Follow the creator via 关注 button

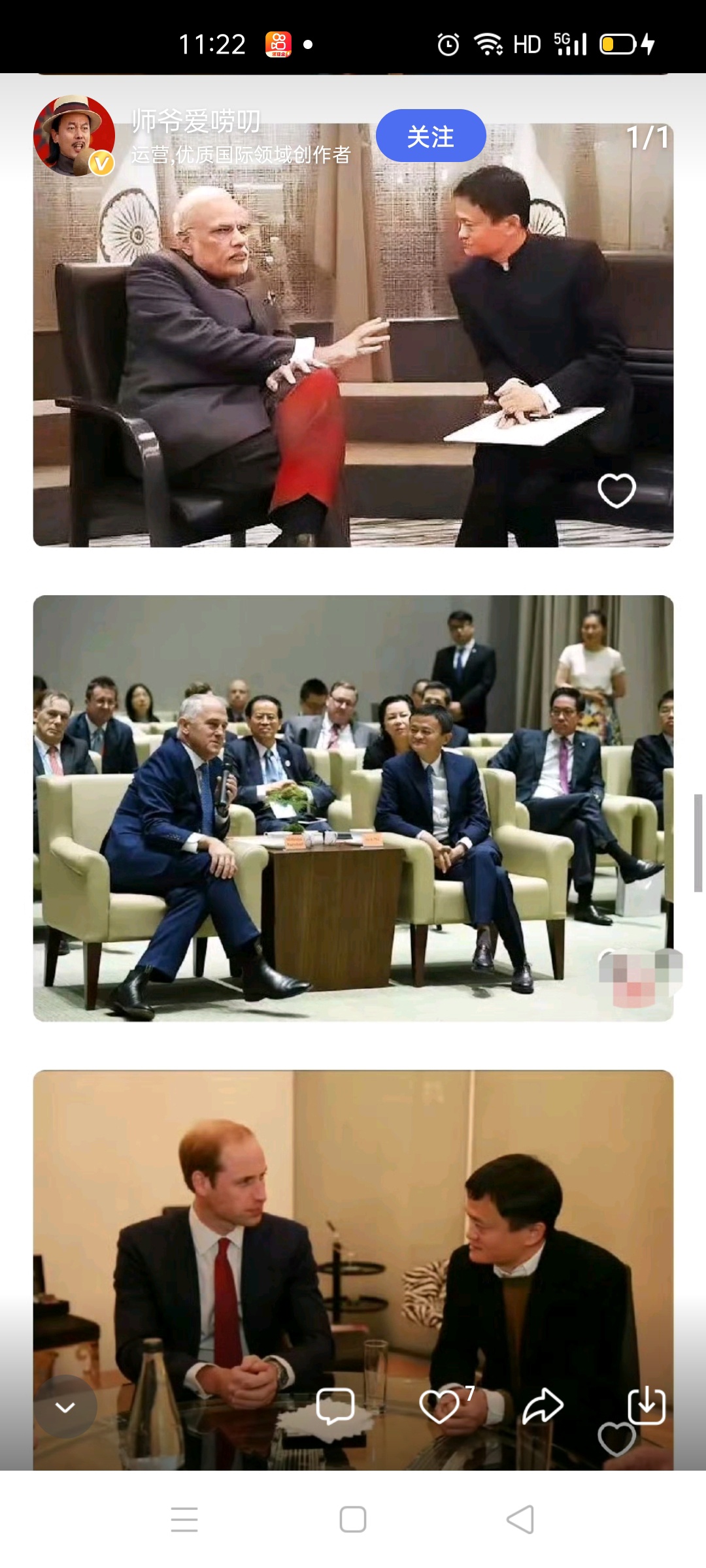coord(431,136)
